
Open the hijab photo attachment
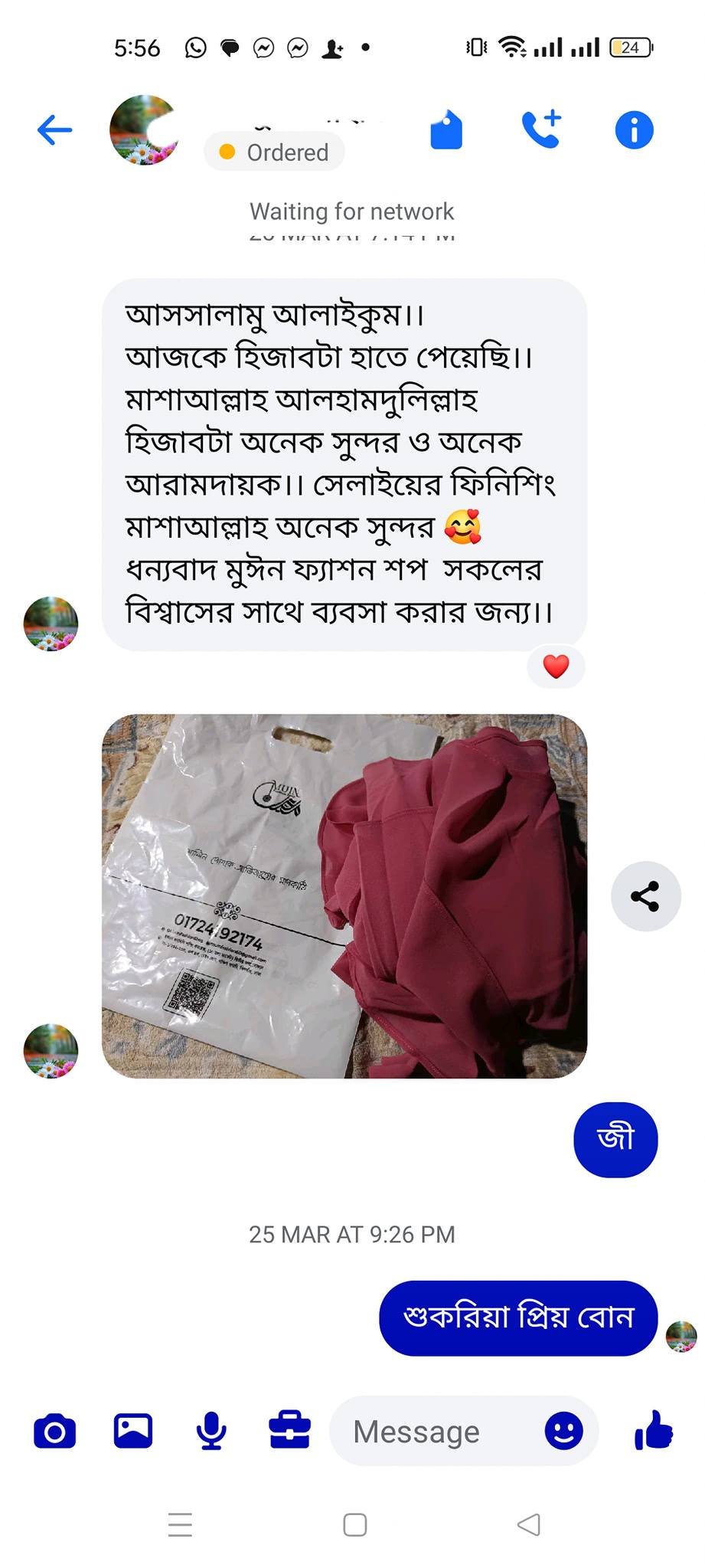pos(344,896)
